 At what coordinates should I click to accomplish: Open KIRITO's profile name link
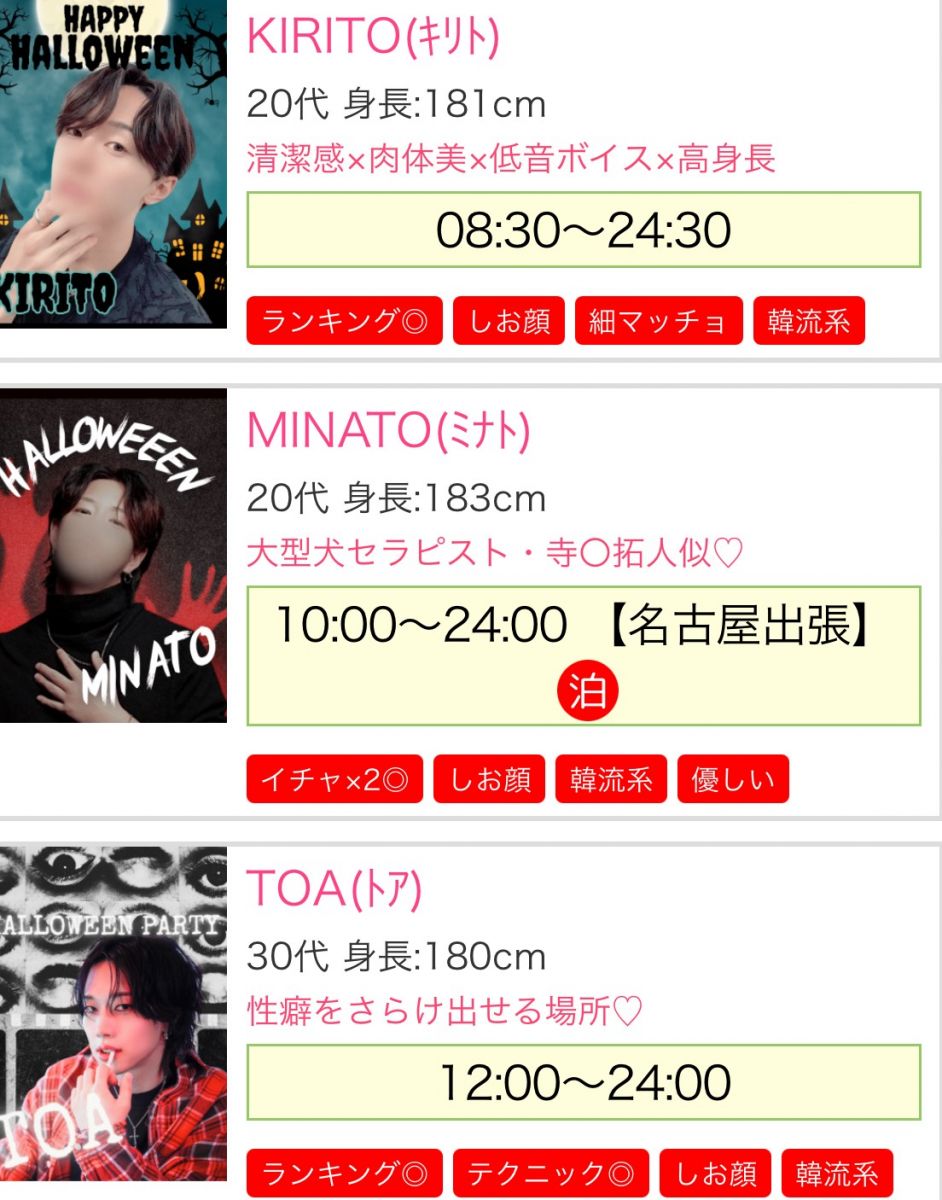point(373,38)
